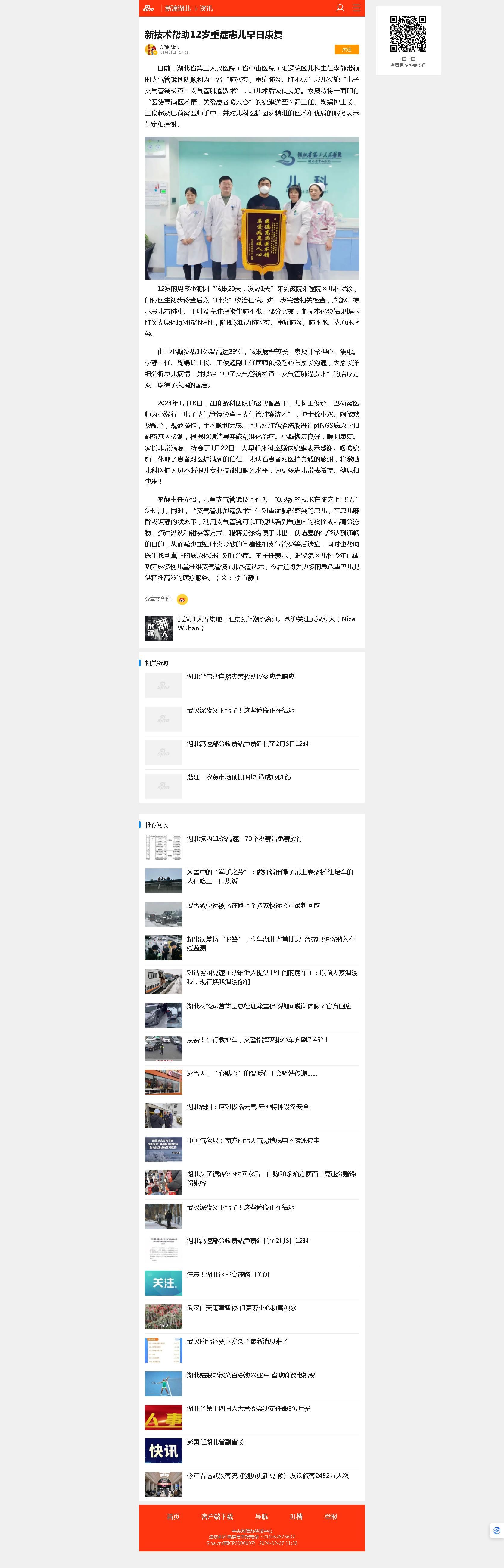Go to 首页 in the footer
504x1568 pixels.
pos(173,1516)
